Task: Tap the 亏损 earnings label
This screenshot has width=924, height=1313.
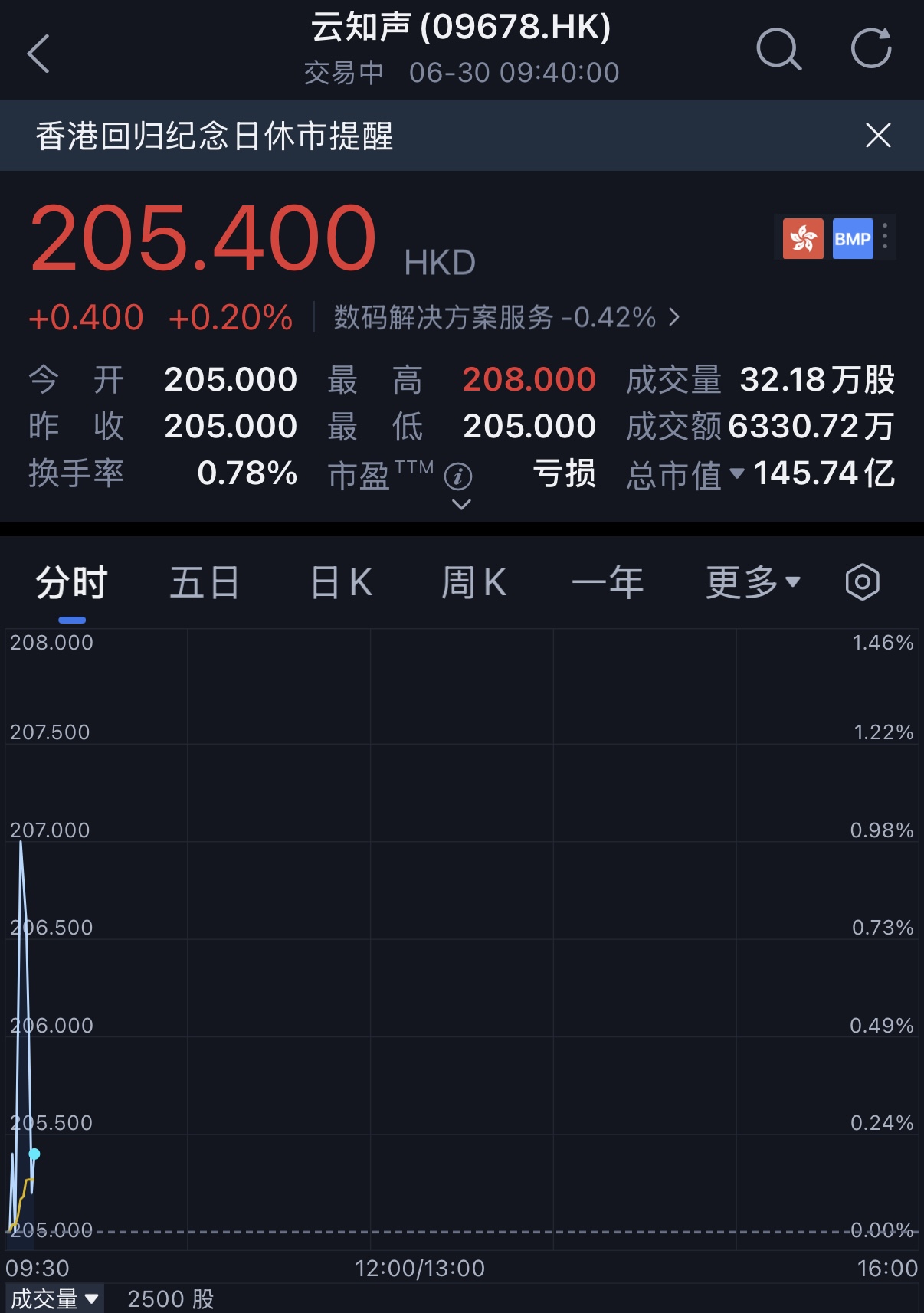Action: (565, 474)
